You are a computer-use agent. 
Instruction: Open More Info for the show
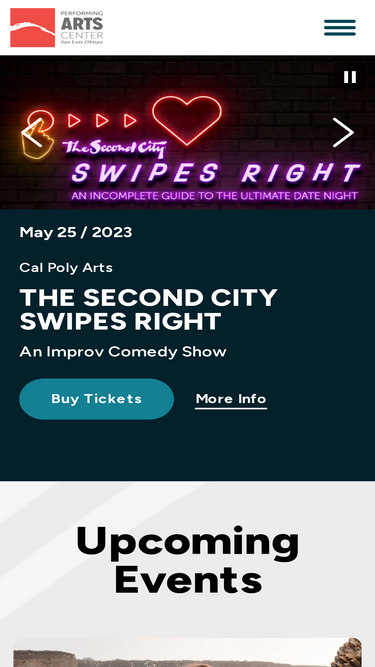(x=231, y=399)
